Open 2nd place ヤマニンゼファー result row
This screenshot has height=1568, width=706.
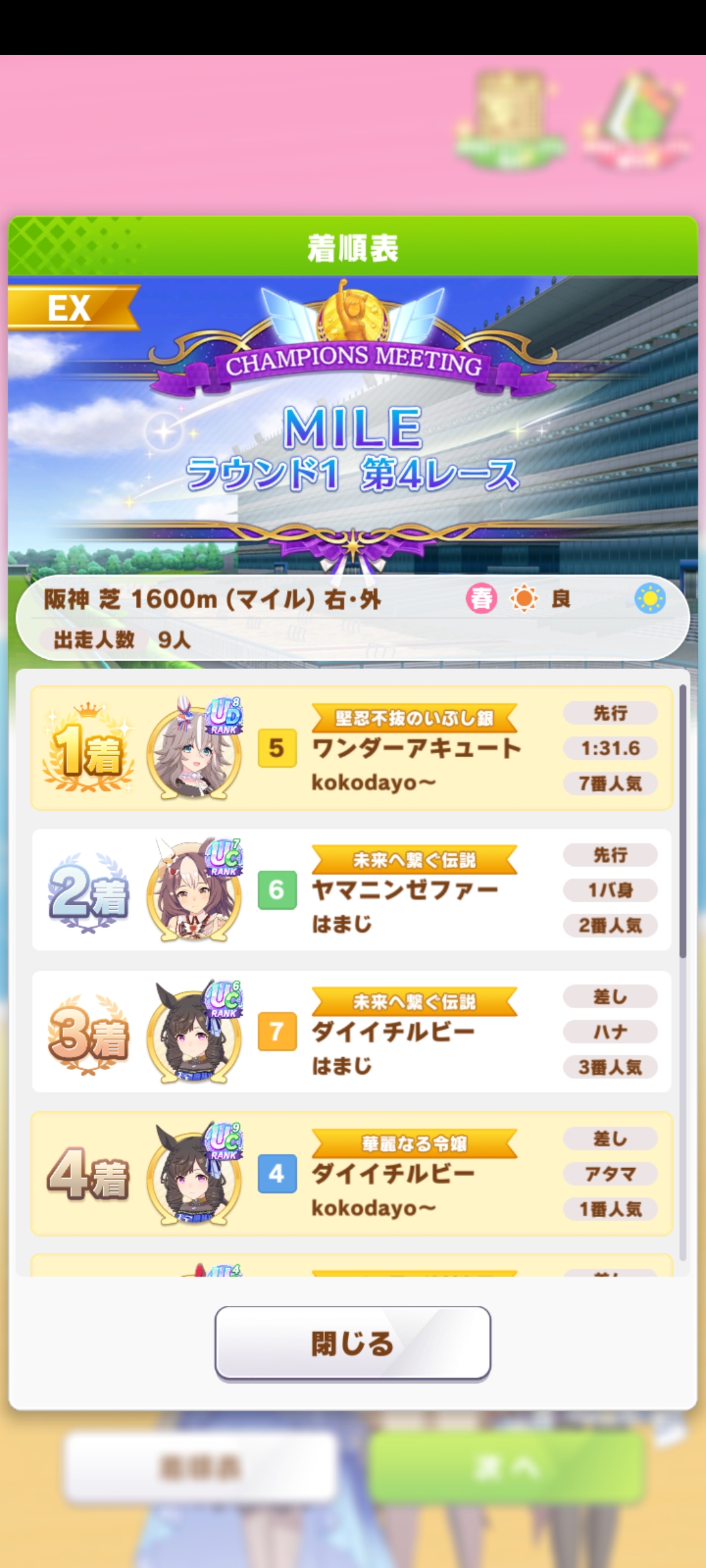(x=352, y=890)
